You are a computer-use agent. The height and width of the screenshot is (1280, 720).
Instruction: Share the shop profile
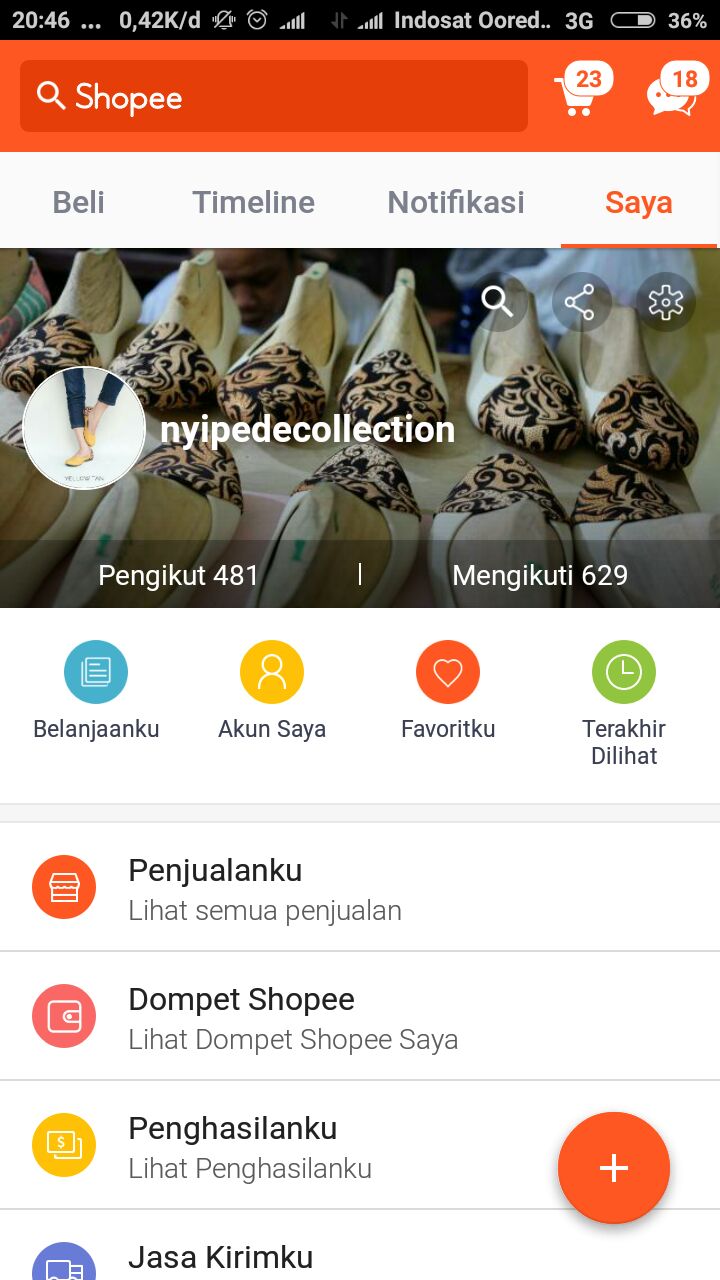tap(581, 301)
